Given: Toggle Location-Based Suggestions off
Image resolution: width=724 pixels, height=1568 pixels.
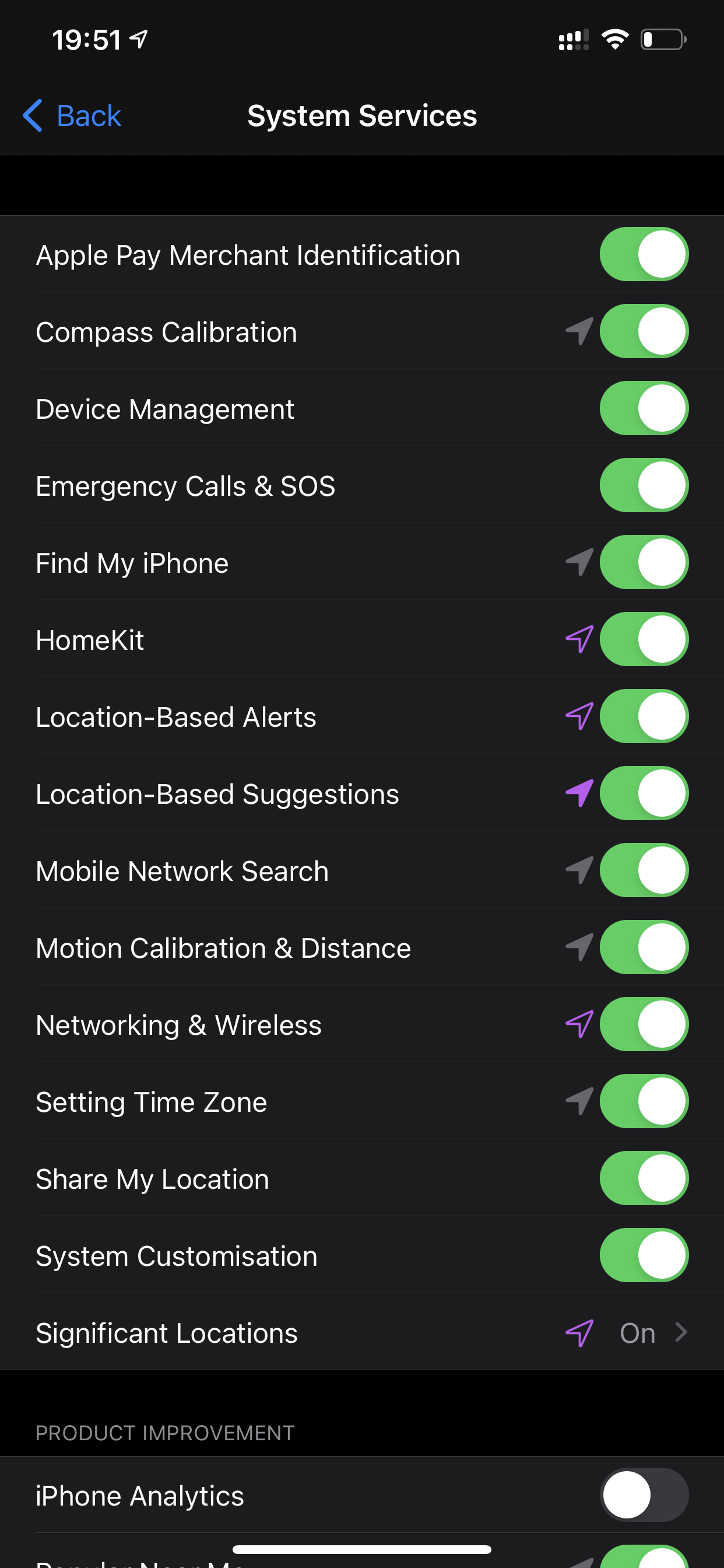Looking at the screenshot, I should 644,793.
